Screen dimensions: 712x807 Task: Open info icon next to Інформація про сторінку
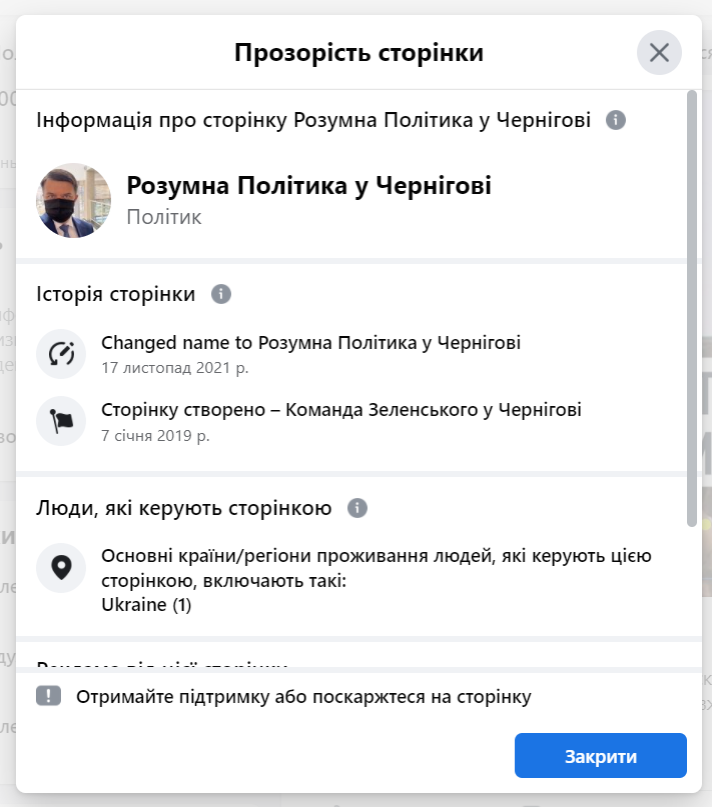coord(617,120)
